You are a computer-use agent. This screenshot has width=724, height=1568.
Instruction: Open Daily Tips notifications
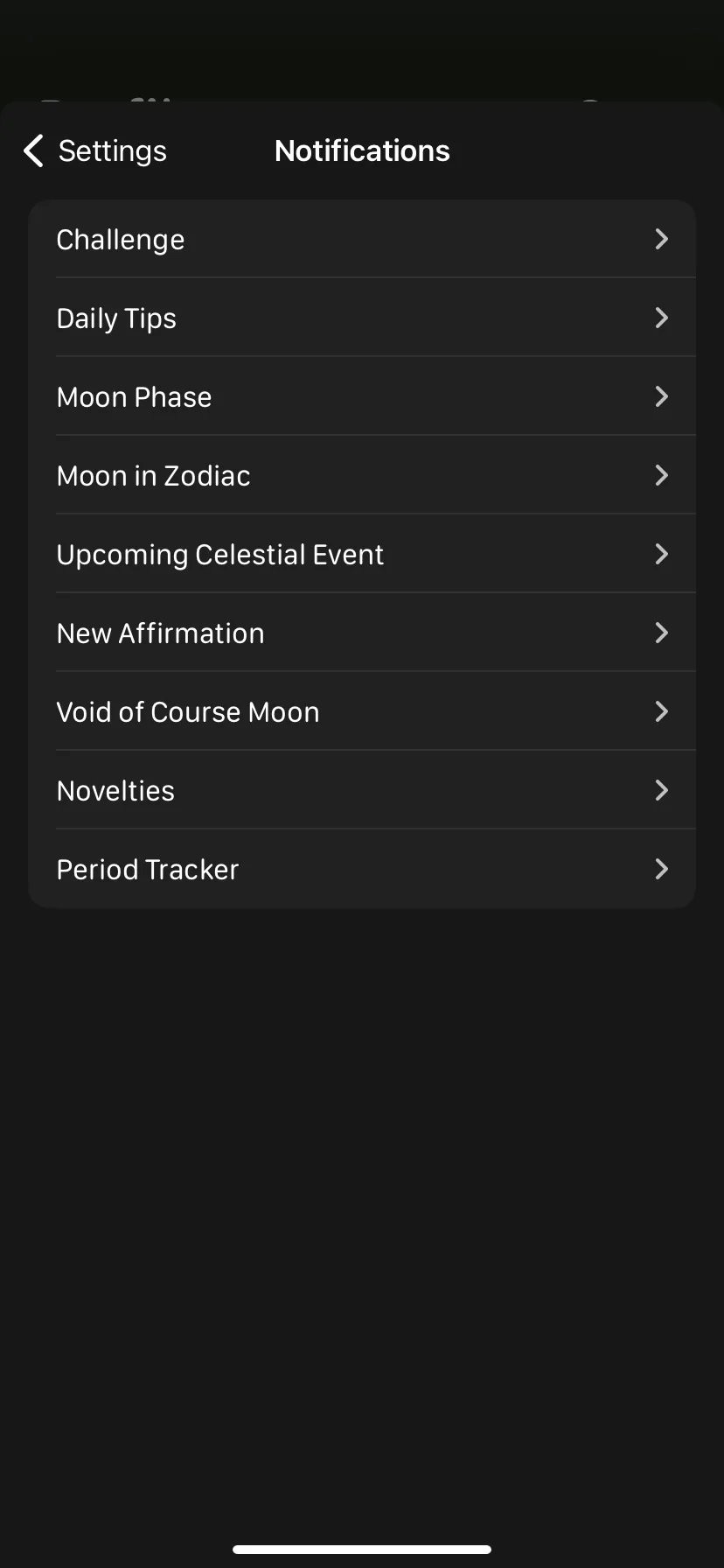(361, 318)
